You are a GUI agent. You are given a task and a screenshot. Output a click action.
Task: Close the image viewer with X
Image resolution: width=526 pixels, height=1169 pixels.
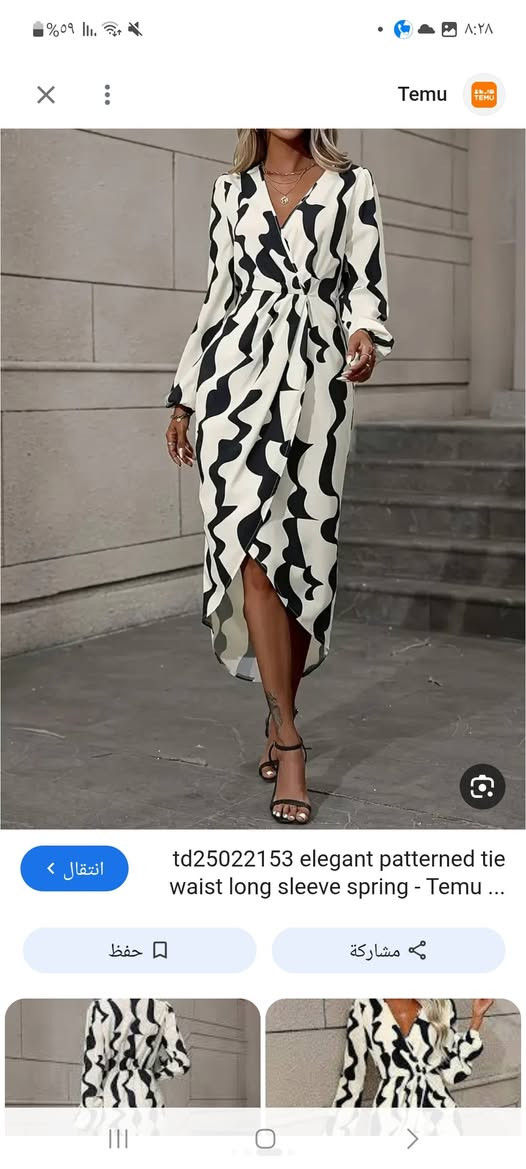tap(46, 95)
